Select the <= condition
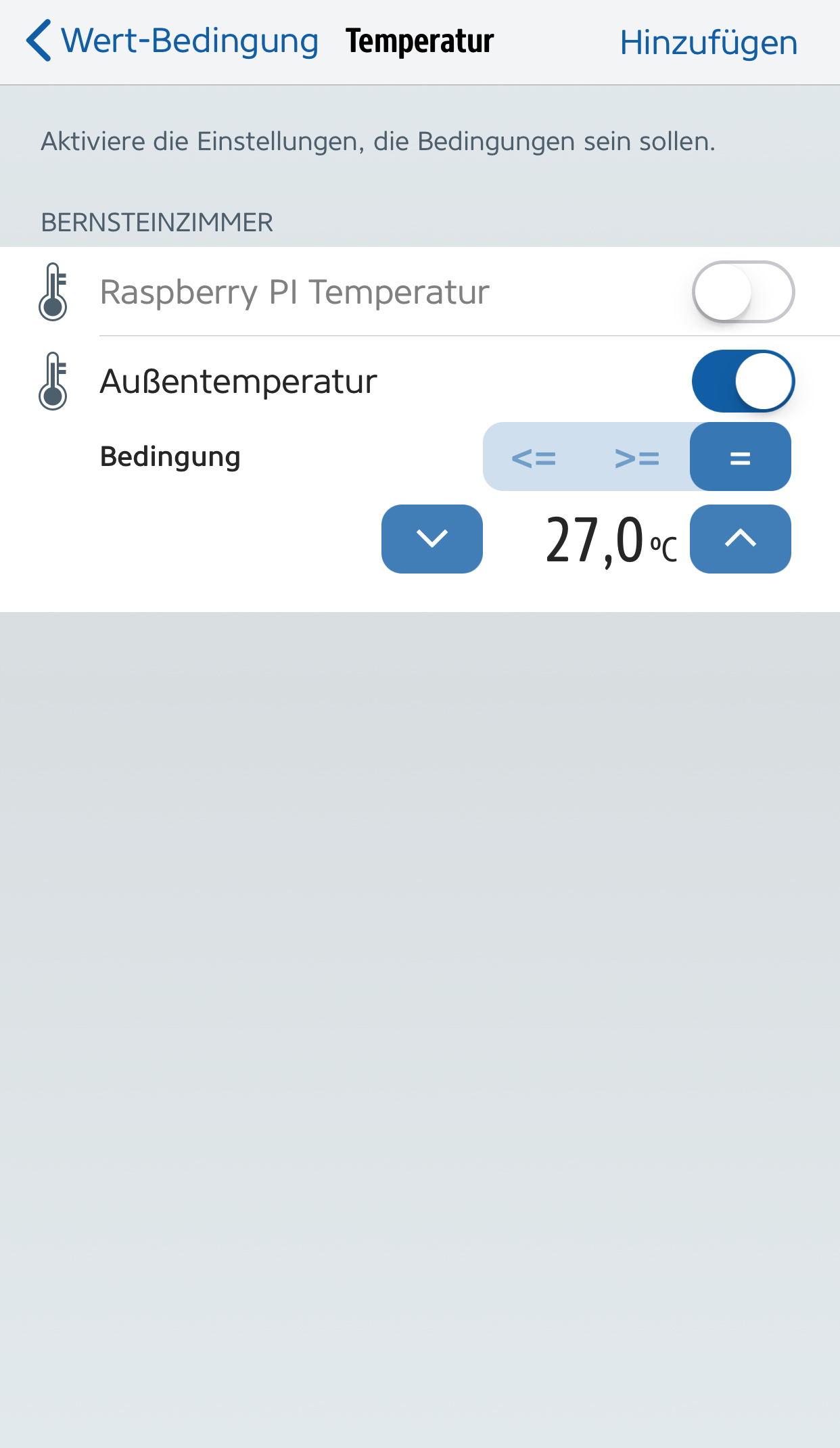Image resolution: width=840 pixels, height=1448 pixels. click(x=534, y=458)
